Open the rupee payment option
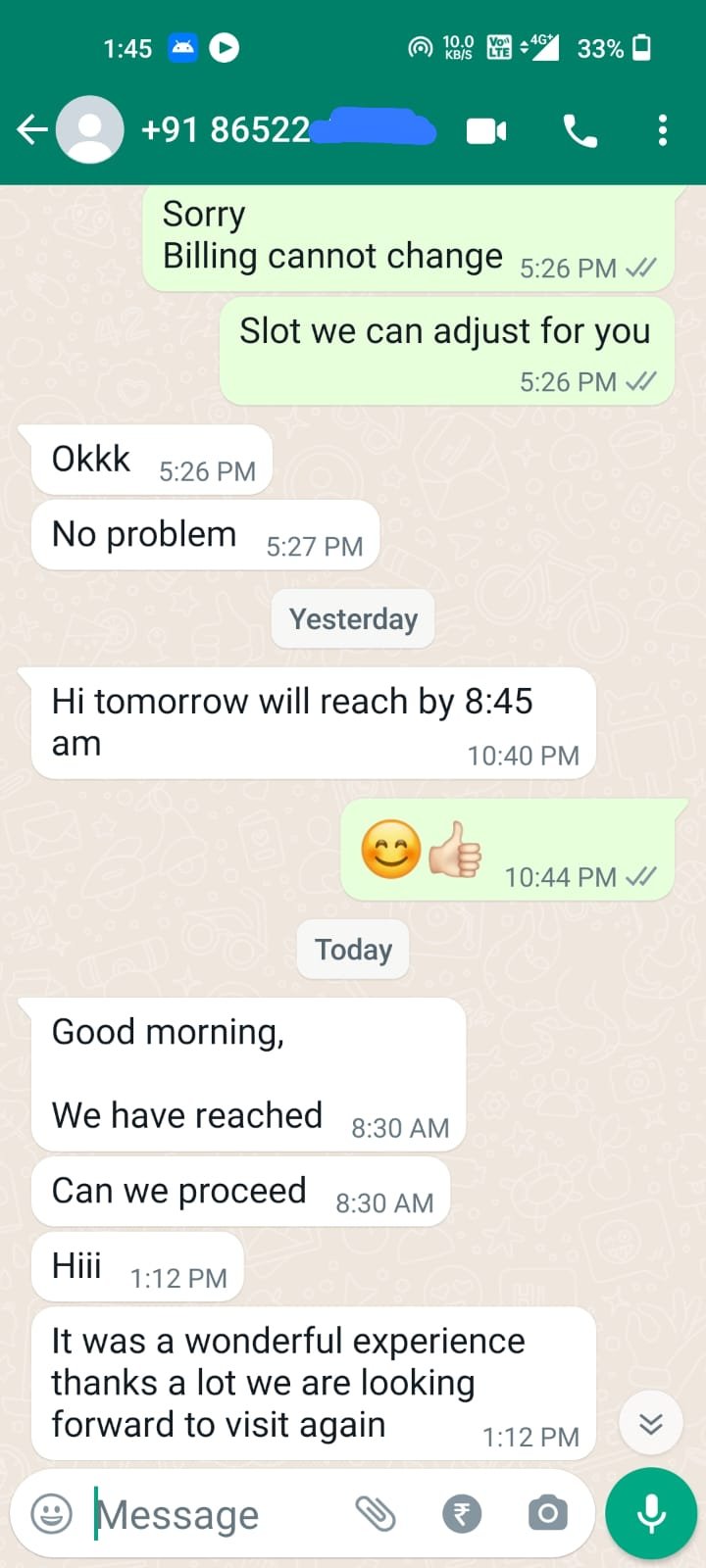Image resolution: width=706 pixels, height=1568 pixels. coord(462,1514)
